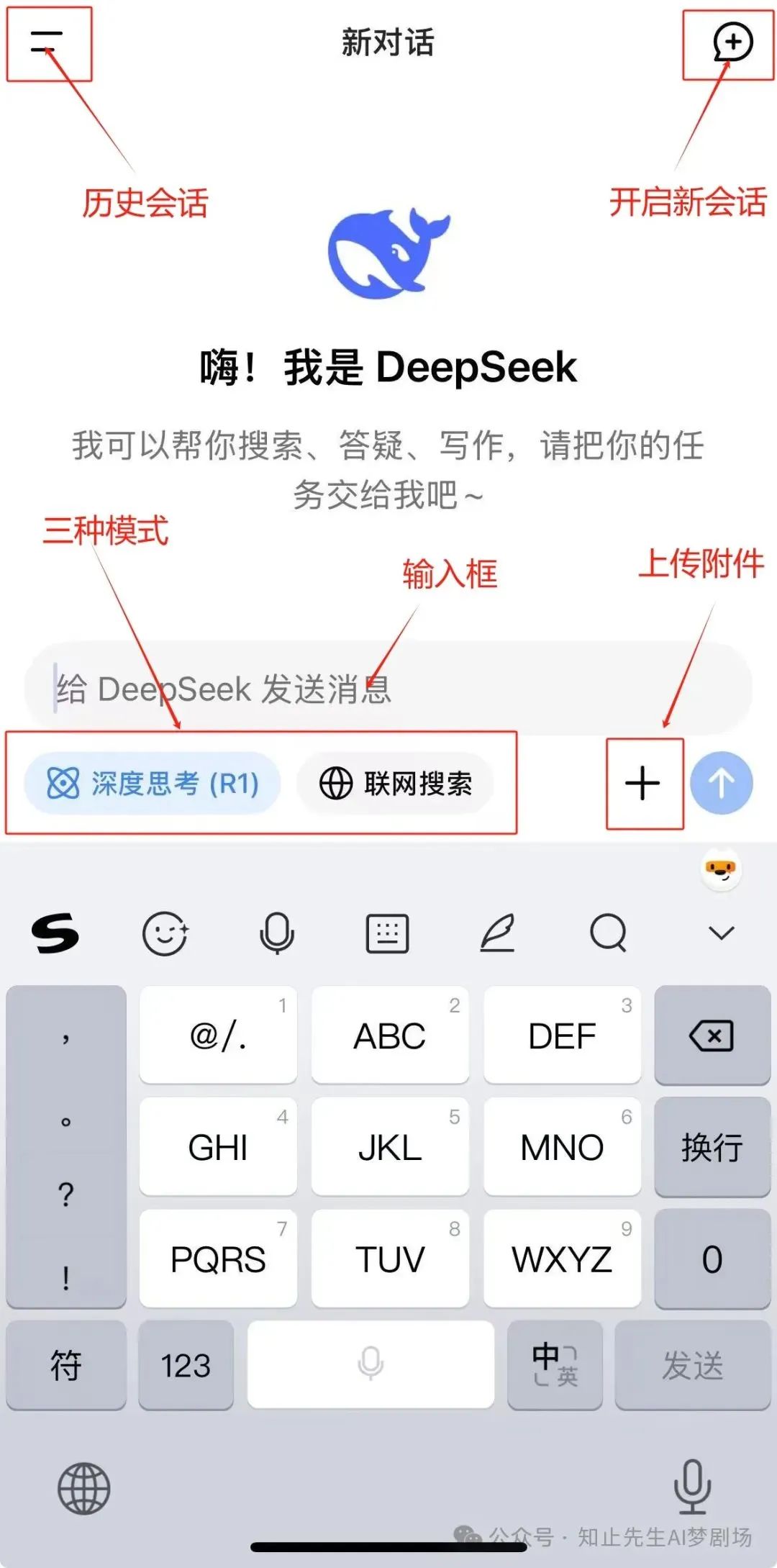Open handwriting input from keyboard toolbar
The height and width of the screenshot is (1568, 777).
[498, 933]
